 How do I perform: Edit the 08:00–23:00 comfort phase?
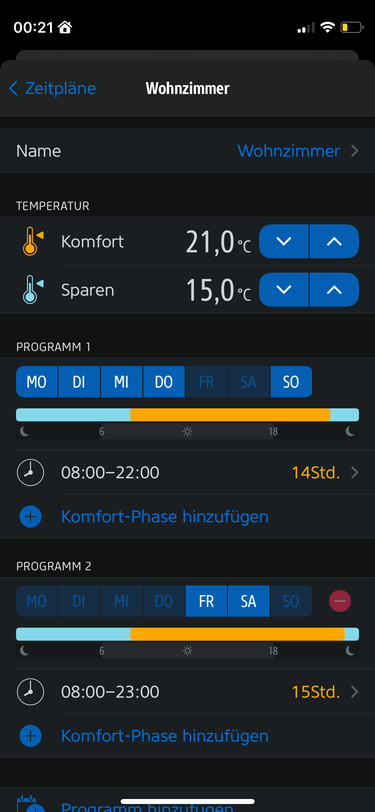pyautogui.click(x=188, y=692)
